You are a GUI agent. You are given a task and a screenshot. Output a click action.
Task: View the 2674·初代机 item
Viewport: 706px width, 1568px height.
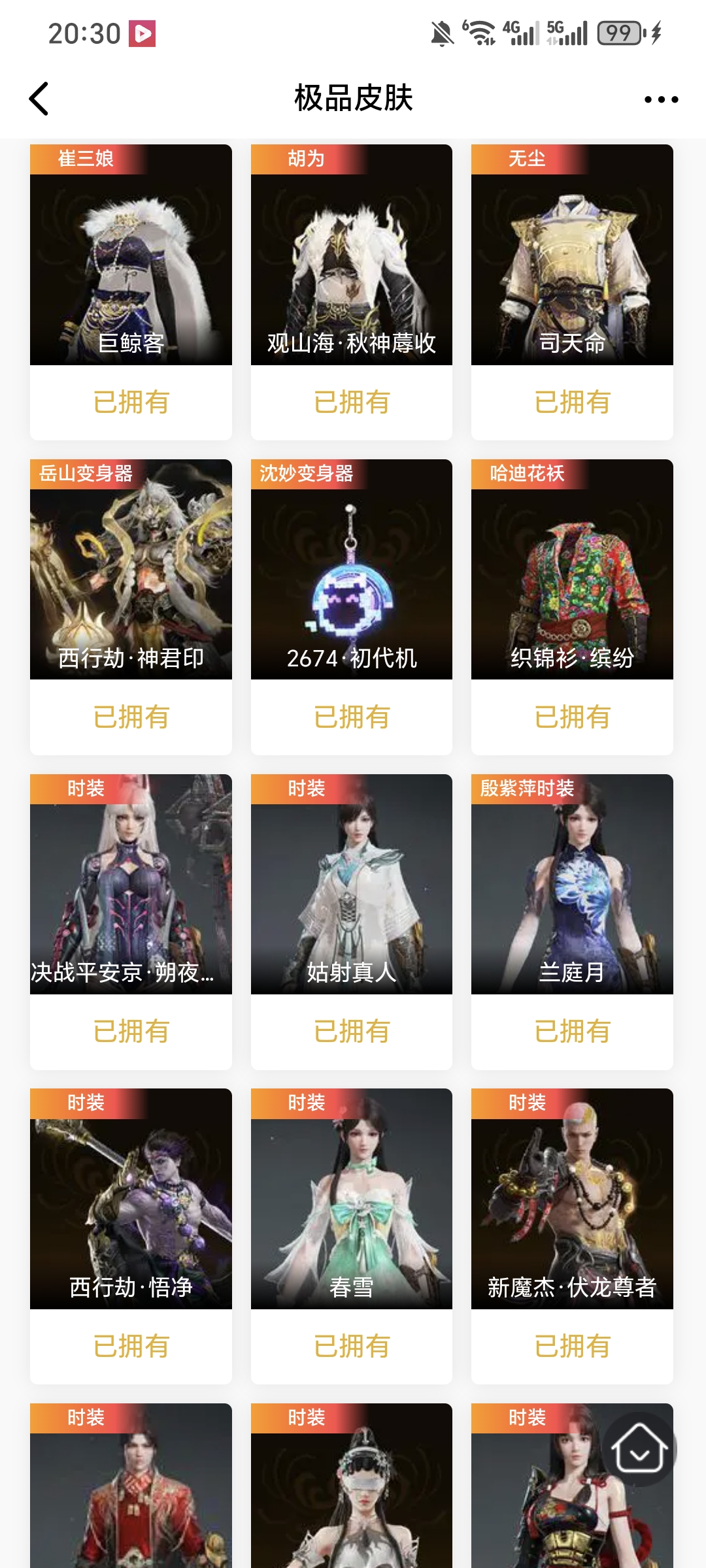point(352,575)
